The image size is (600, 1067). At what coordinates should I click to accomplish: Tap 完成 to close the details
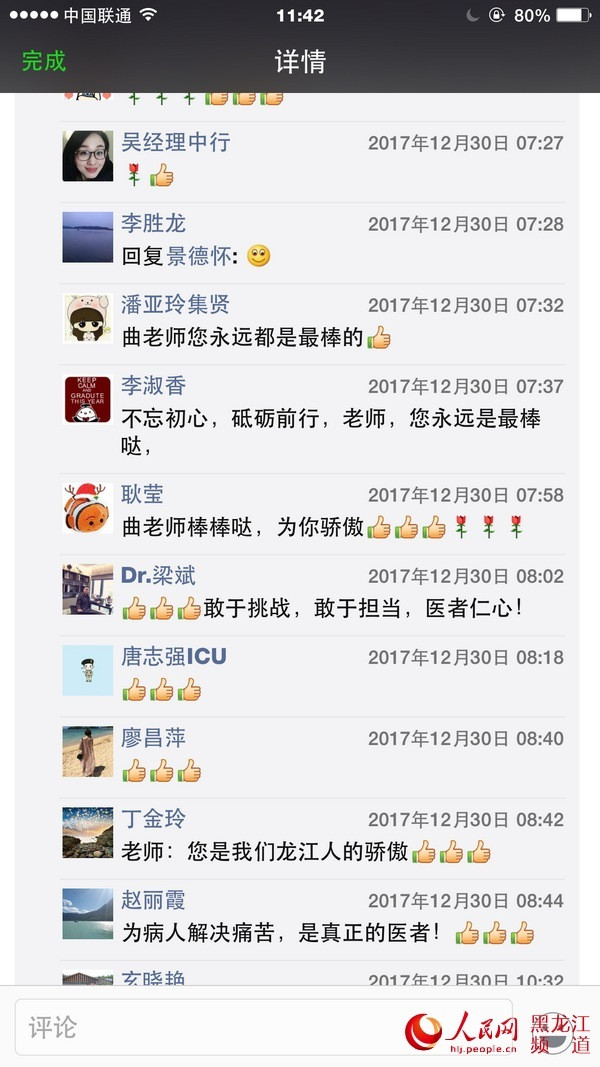coord(44,61)
